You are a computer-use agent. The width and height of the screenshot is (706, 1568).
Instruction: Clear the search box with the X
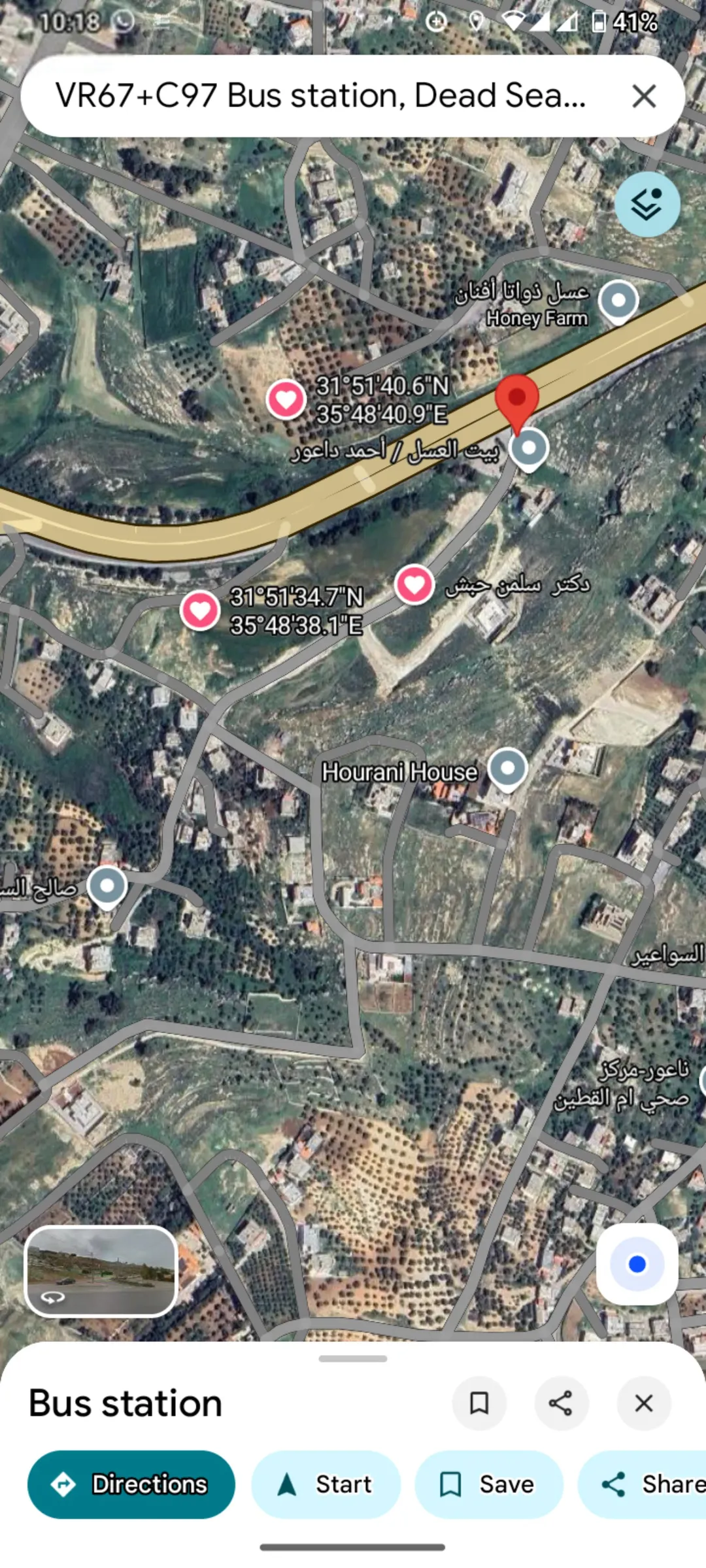pos(644,96)
